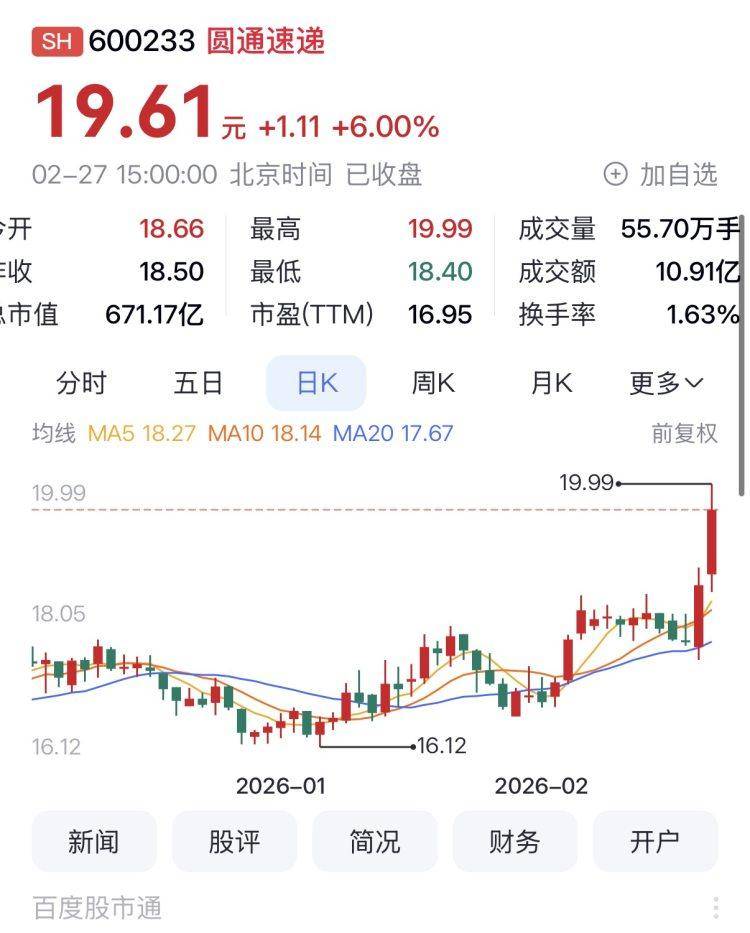Image resolution: width=750 pixels, height=933 pixels.
Task: Click the 19.99 high price marker on chart
Action: (x=587, y=482)
